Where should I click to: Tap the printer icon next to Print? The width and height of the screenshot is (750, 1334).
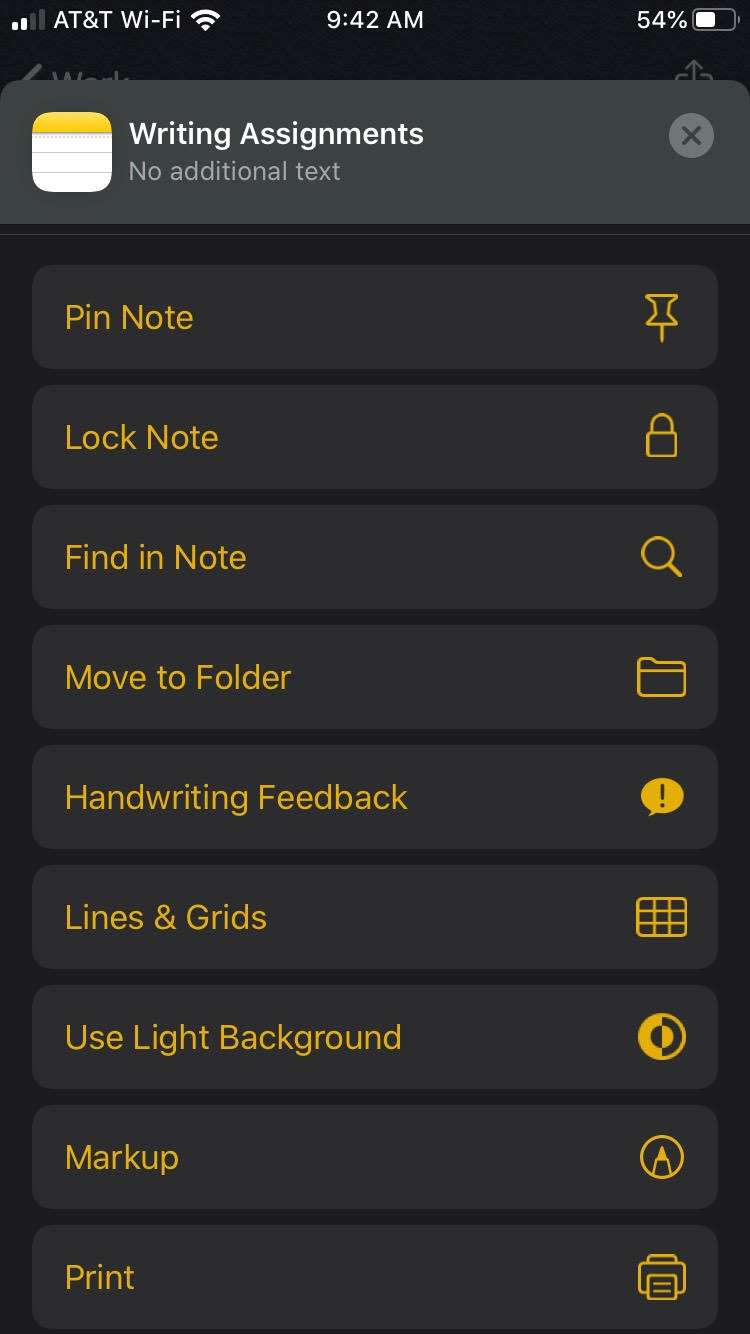click(662, 1277)
